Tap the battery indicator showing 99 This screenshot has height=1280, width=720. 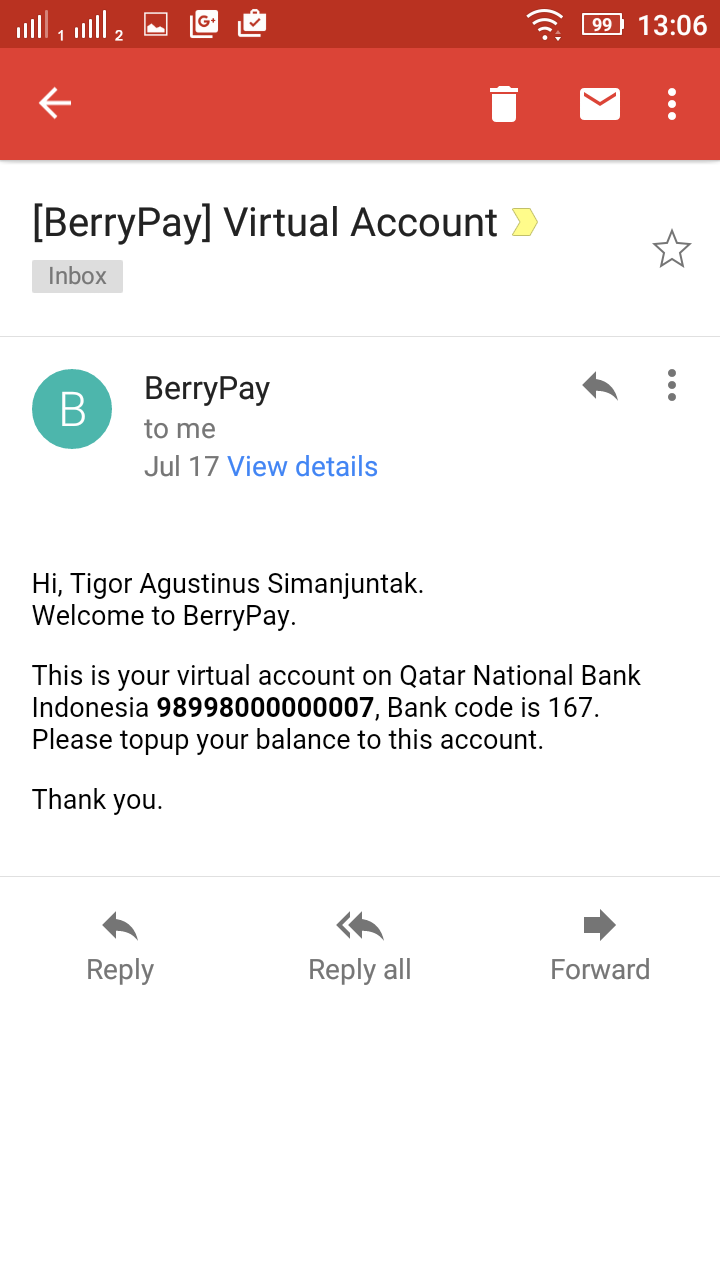601,22
